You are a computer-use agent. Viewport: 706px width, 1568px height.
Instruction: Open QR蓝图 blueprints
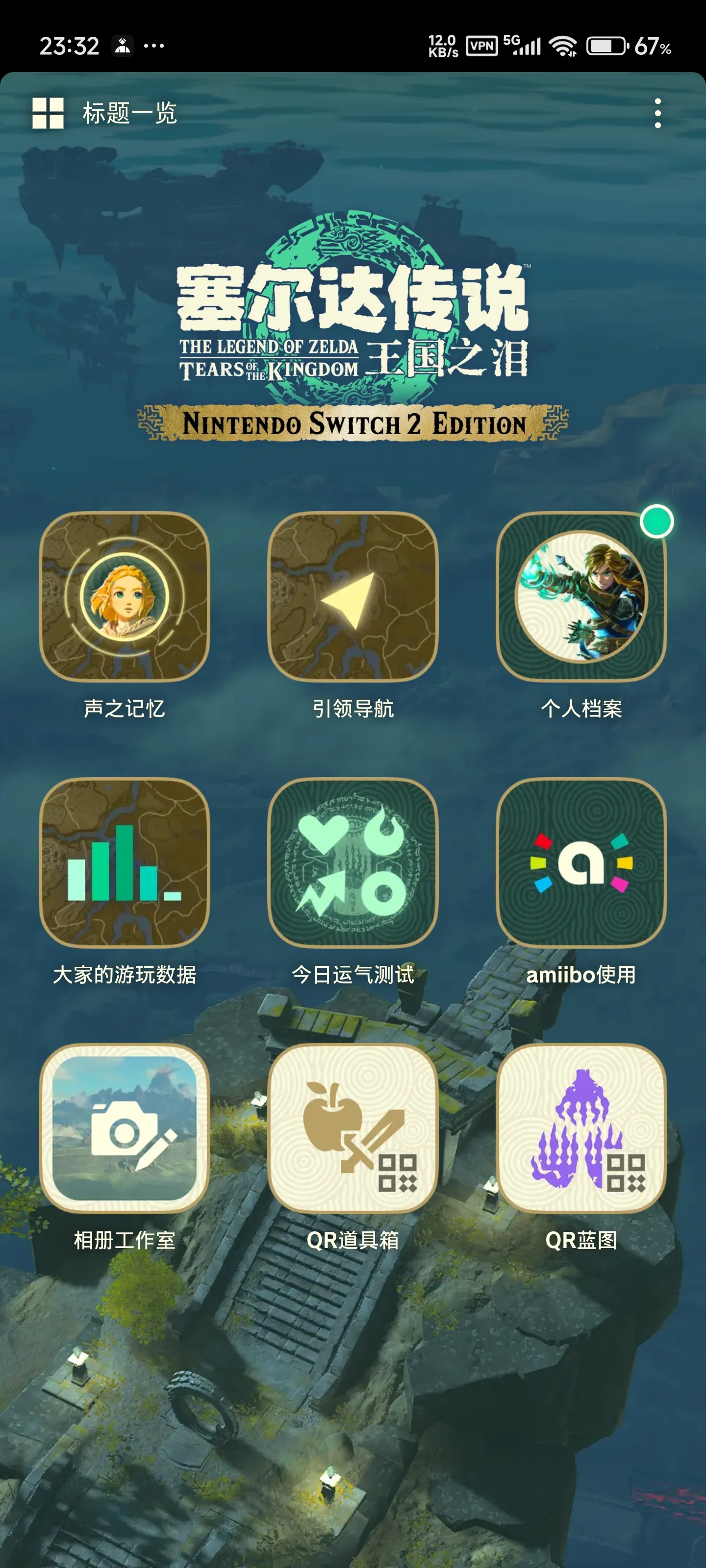581,1128
